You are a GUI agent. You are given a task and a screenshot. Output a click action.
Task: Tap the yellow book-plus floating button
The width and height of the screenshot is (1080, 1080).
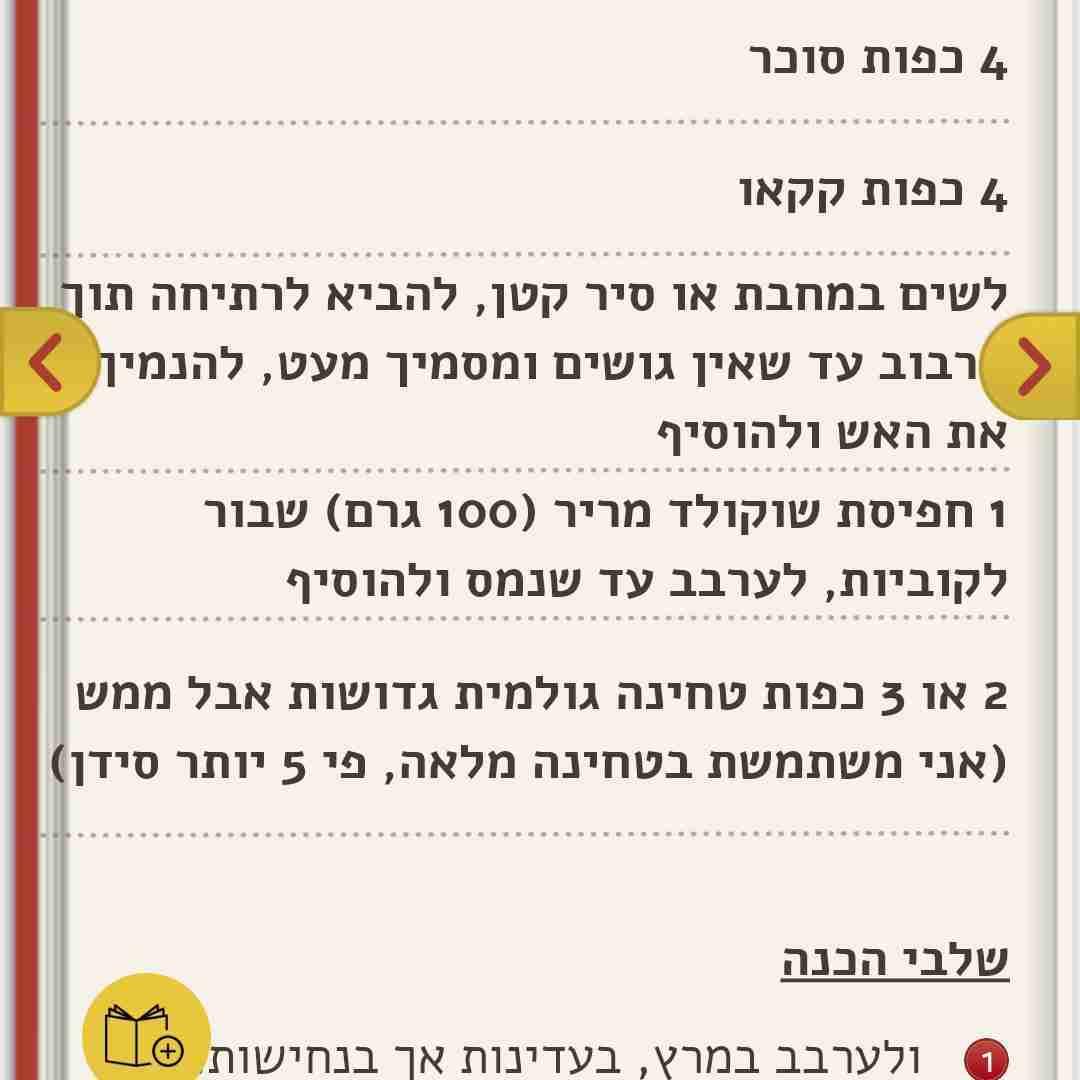click(x=146, y=1032)
